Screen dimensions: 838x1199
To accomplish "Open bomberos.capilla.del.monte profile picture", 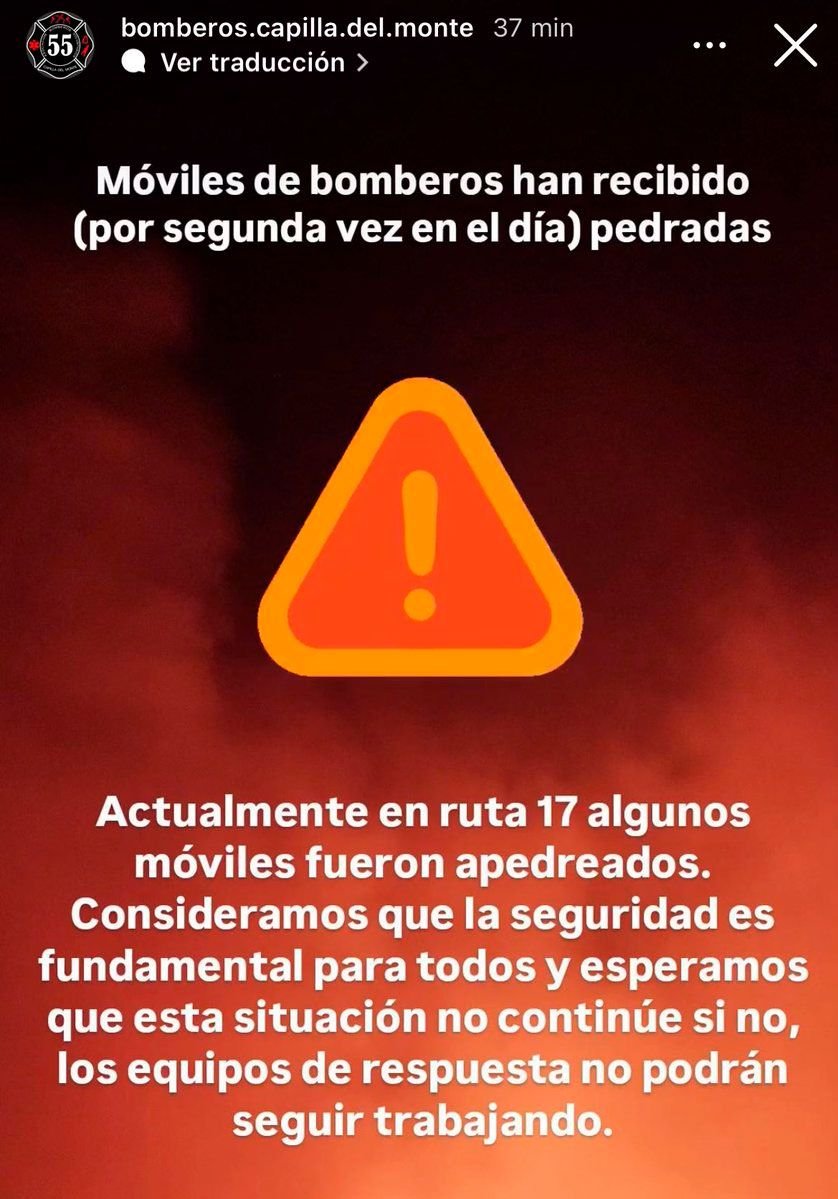I will [x=62, y=44].
